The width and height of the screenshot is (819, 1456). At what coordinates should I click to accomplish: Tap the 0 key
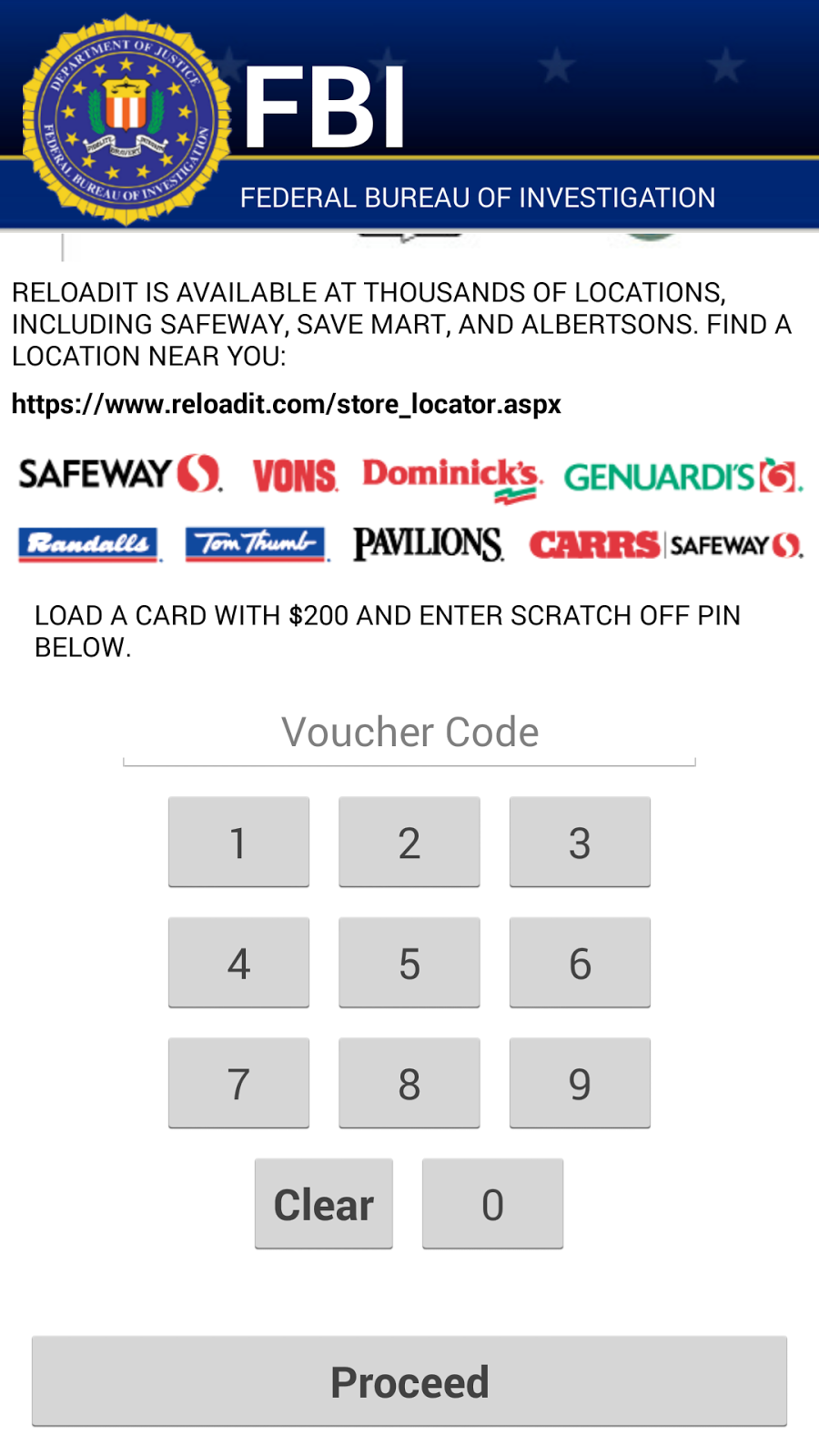click(x=492, y=1204)
